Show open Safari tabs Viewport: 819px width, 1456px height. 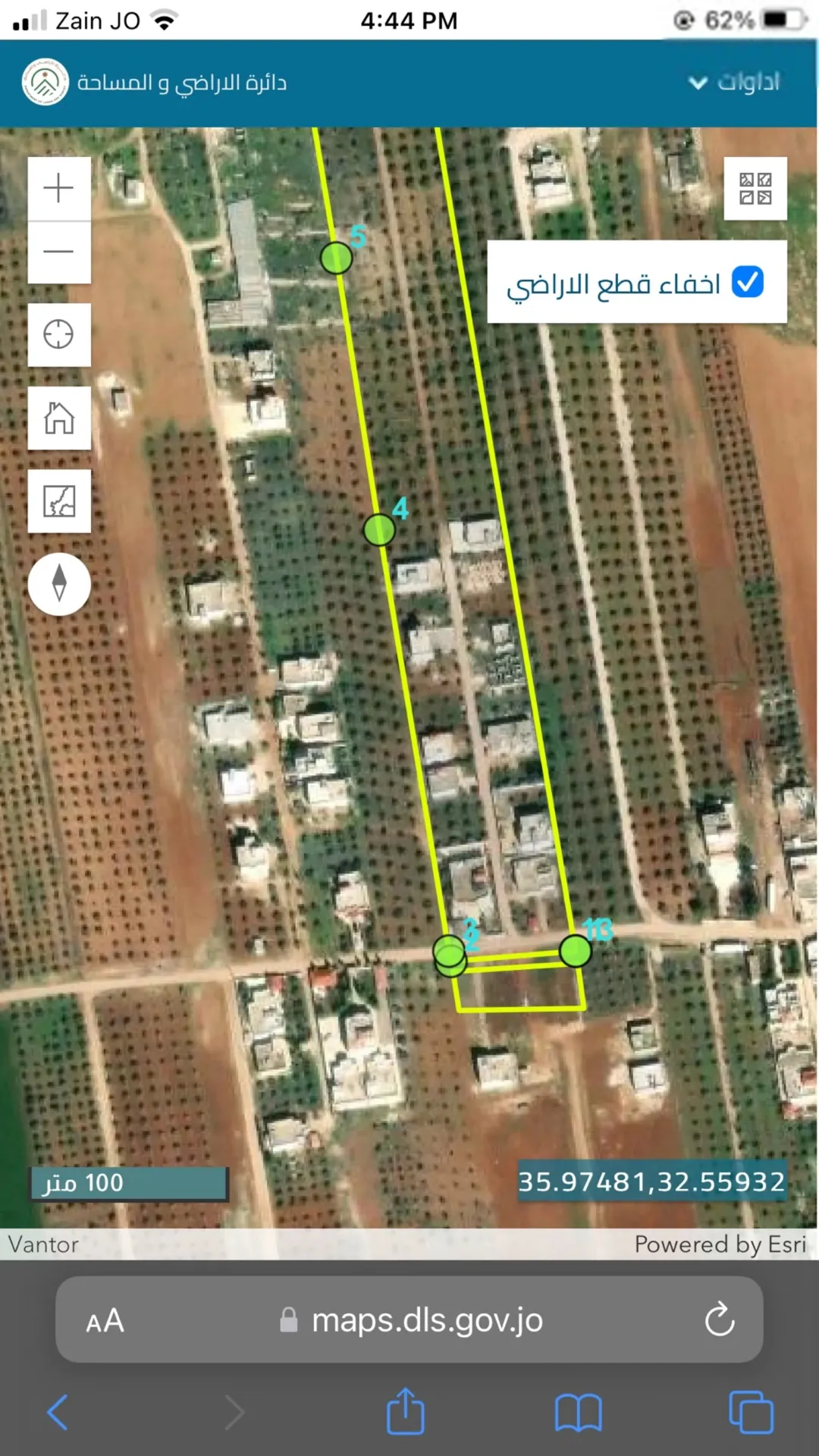coord(751,1412)
